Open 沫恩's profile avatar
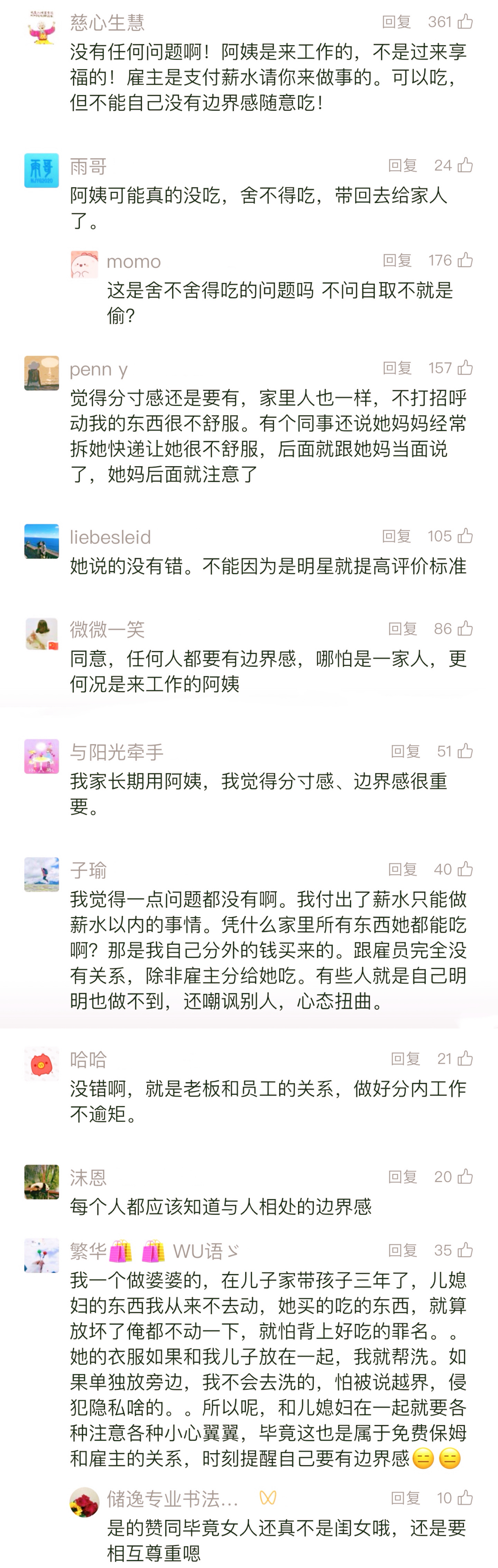This screenshot has width=498, height=1568. pos(41,1182)
